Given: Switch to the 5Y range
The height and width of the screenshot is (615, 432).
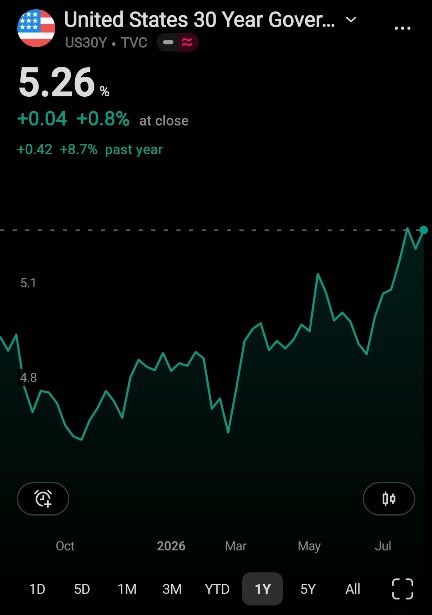Looking at the screenshot, I should coord(308,589).
